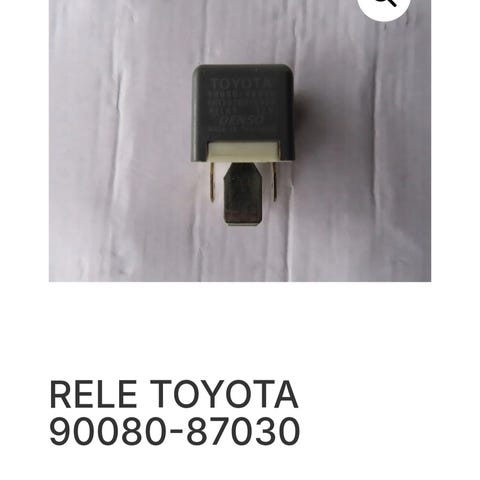This screenshot has height=480, width=480.
Task: Open the Toyota relay product photo
Action: pos(240,141)
